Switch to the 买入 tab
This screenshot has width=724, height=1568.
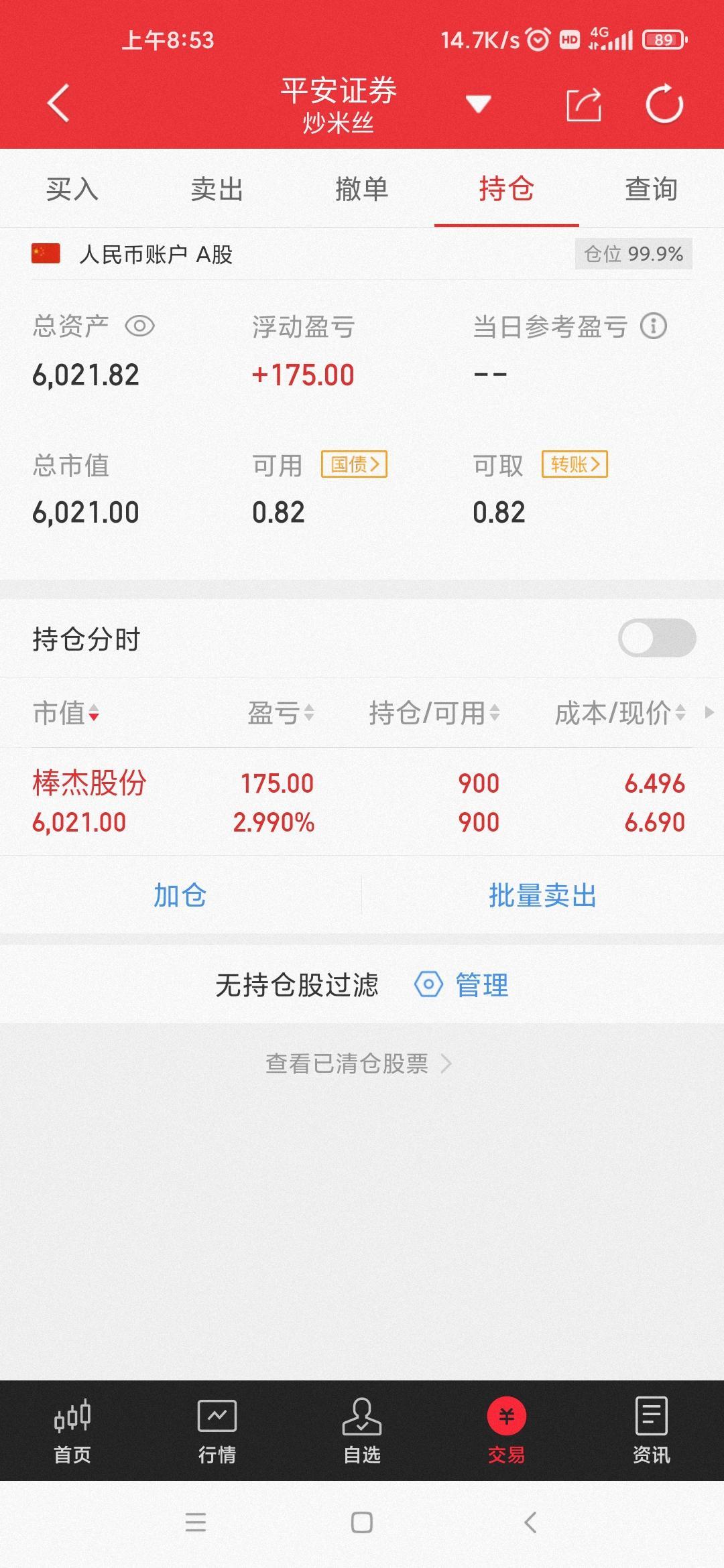(72, 189)
